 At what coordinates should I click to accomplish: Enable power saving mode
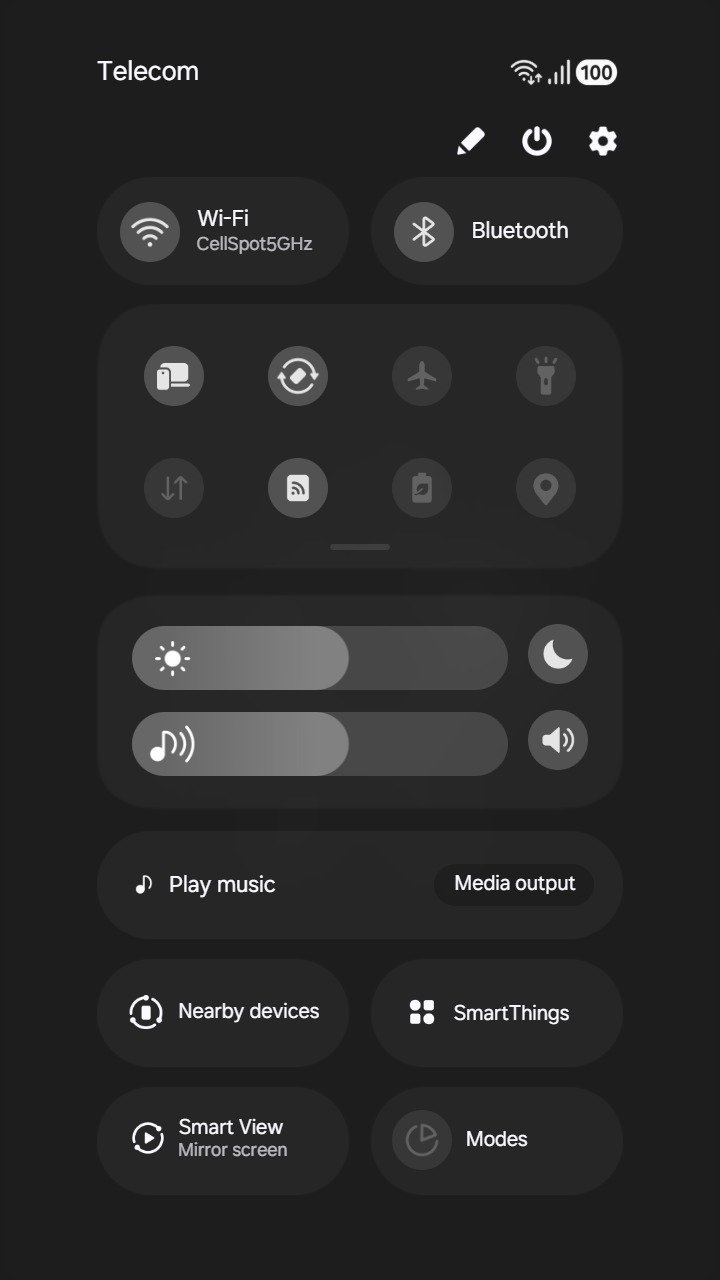click(x=422, y=488)
